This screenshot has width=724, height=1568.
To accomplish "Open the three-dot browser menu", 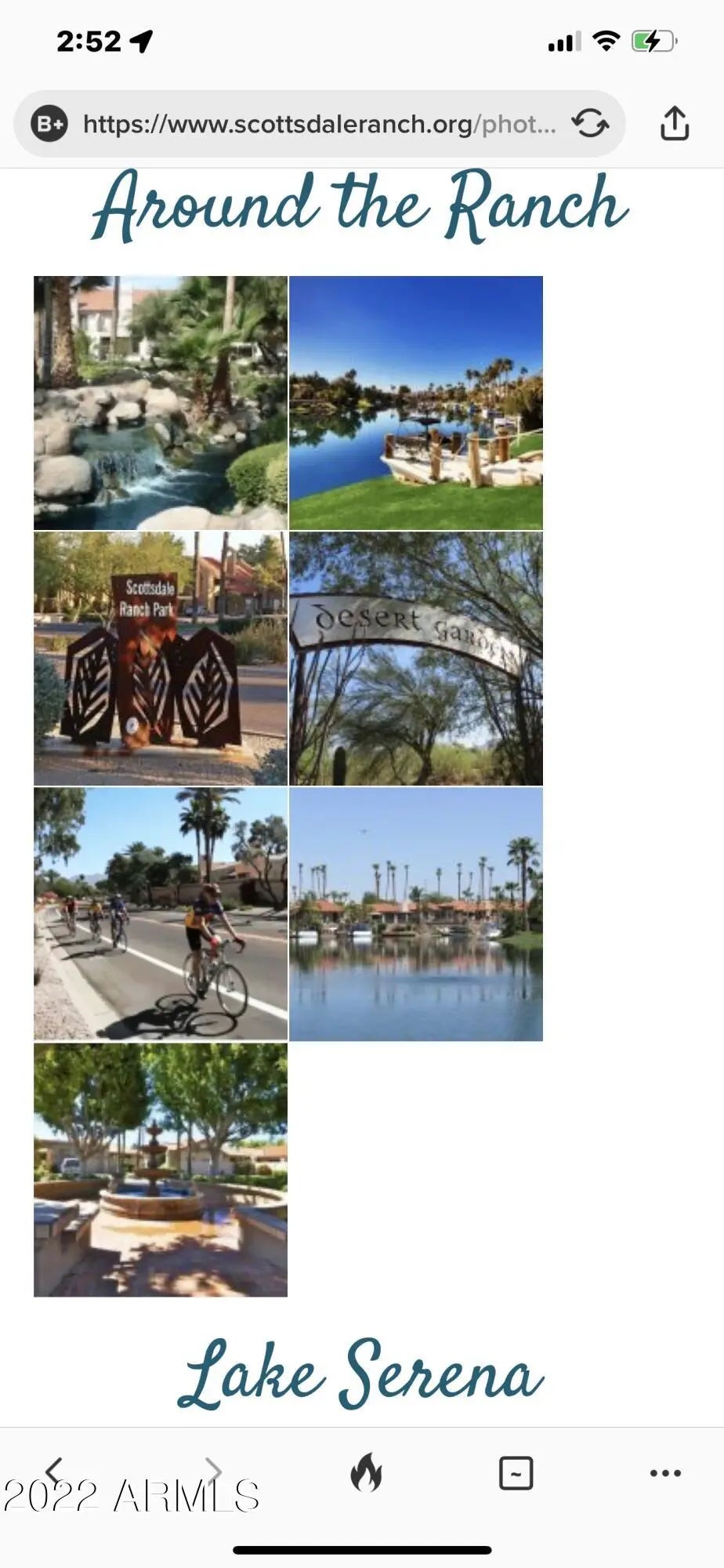I will [x=665, y=1472].
